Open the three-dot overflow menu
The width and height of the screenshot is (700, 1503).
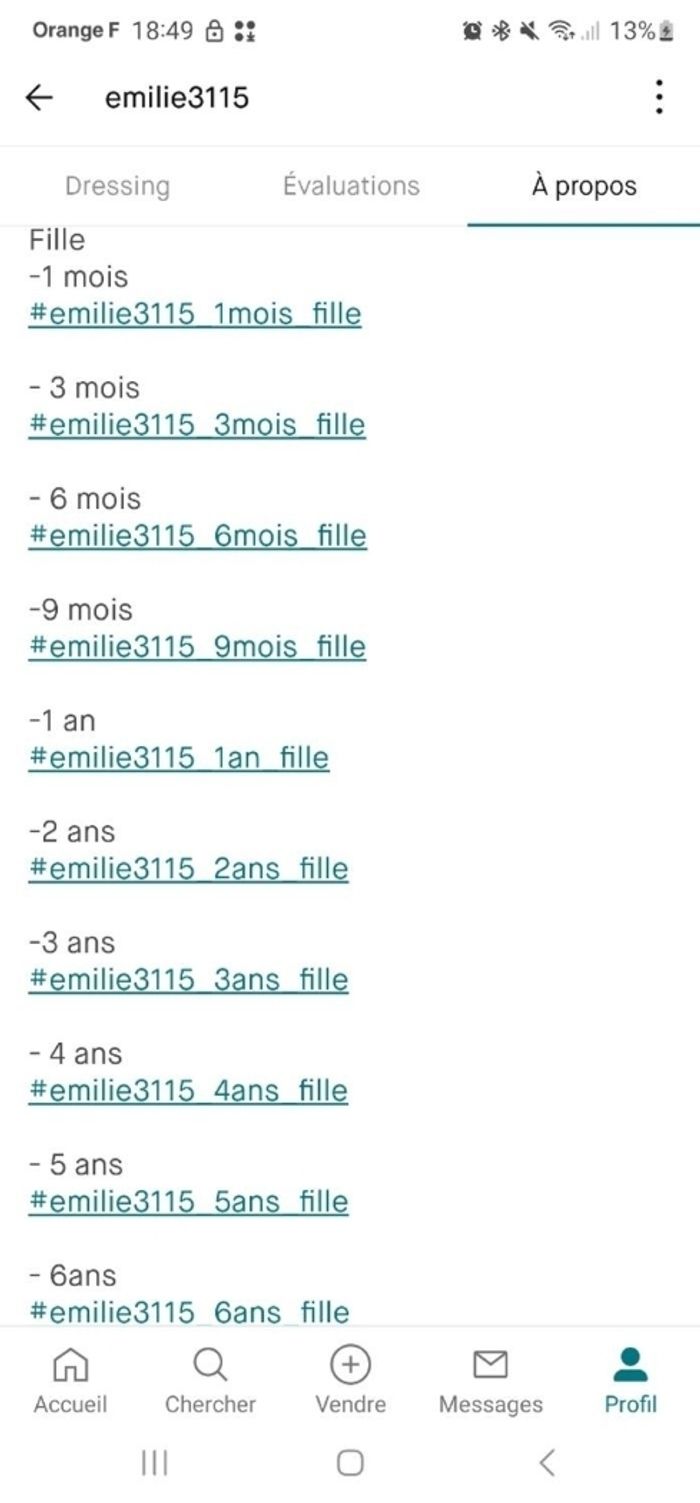point(658,97)
